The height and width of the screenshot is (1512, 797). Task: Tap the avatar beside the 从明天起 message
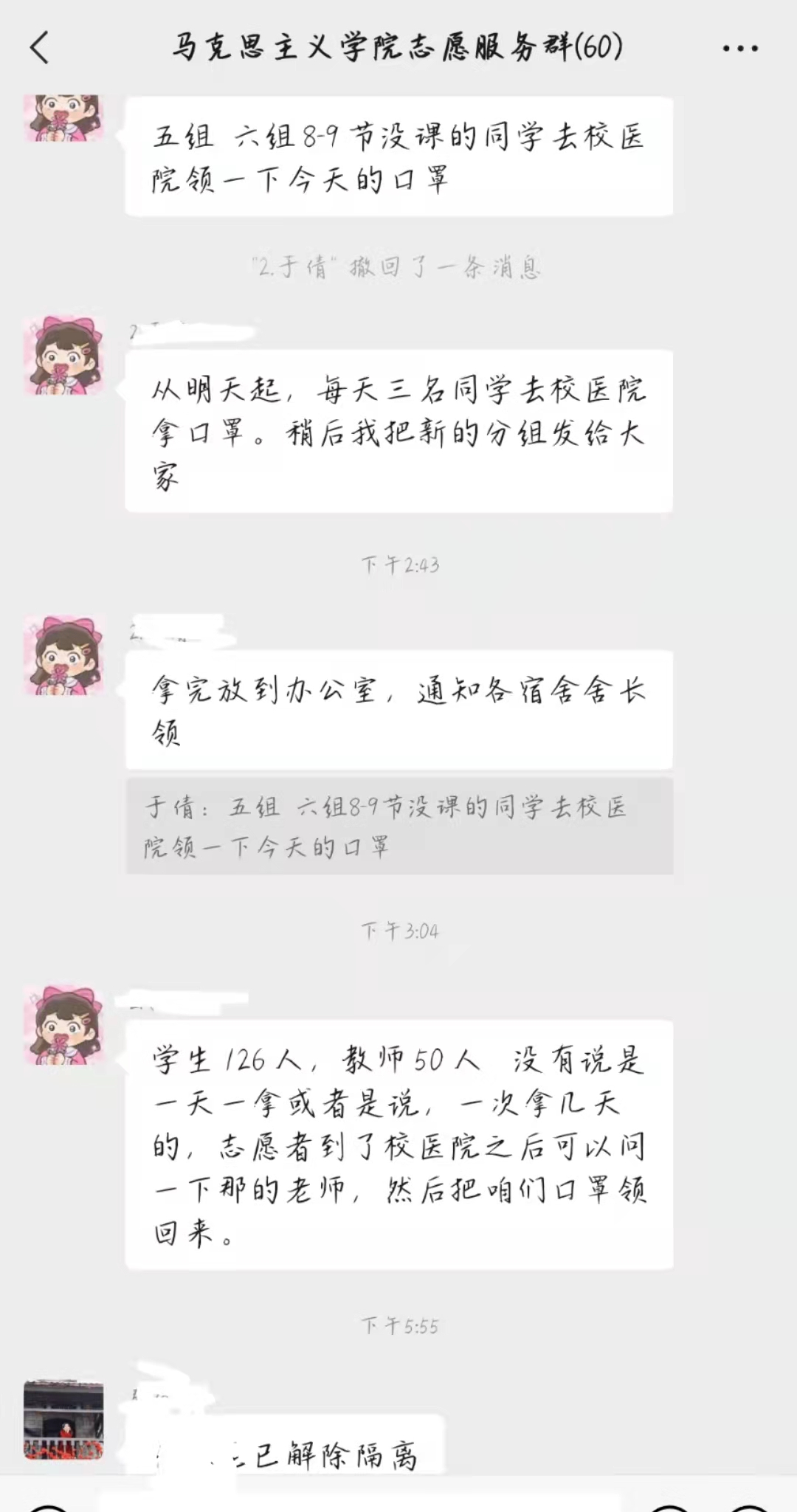tap(63, 356)
